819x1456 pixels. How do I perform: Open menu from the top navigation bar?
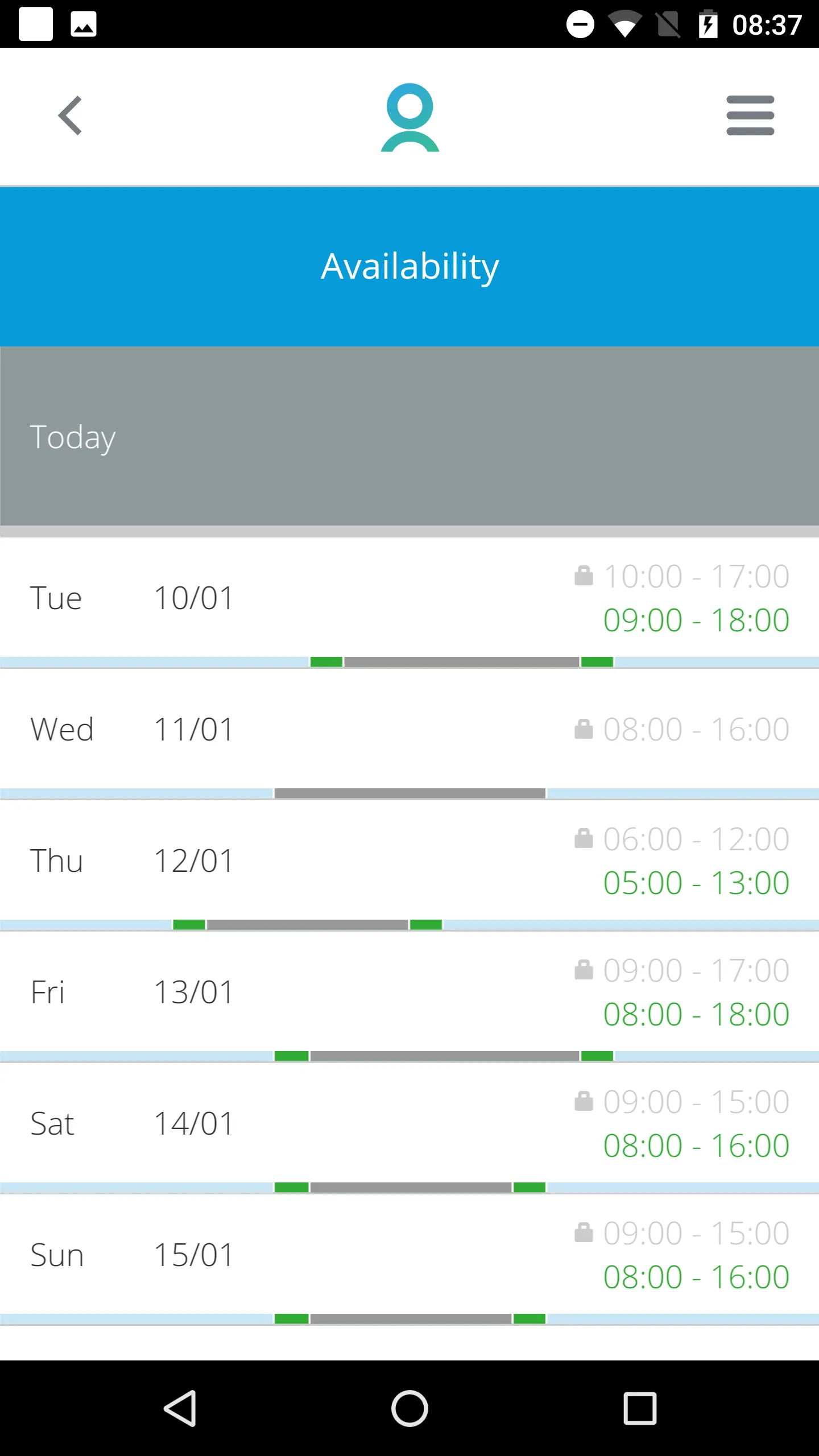coord(750,115)
